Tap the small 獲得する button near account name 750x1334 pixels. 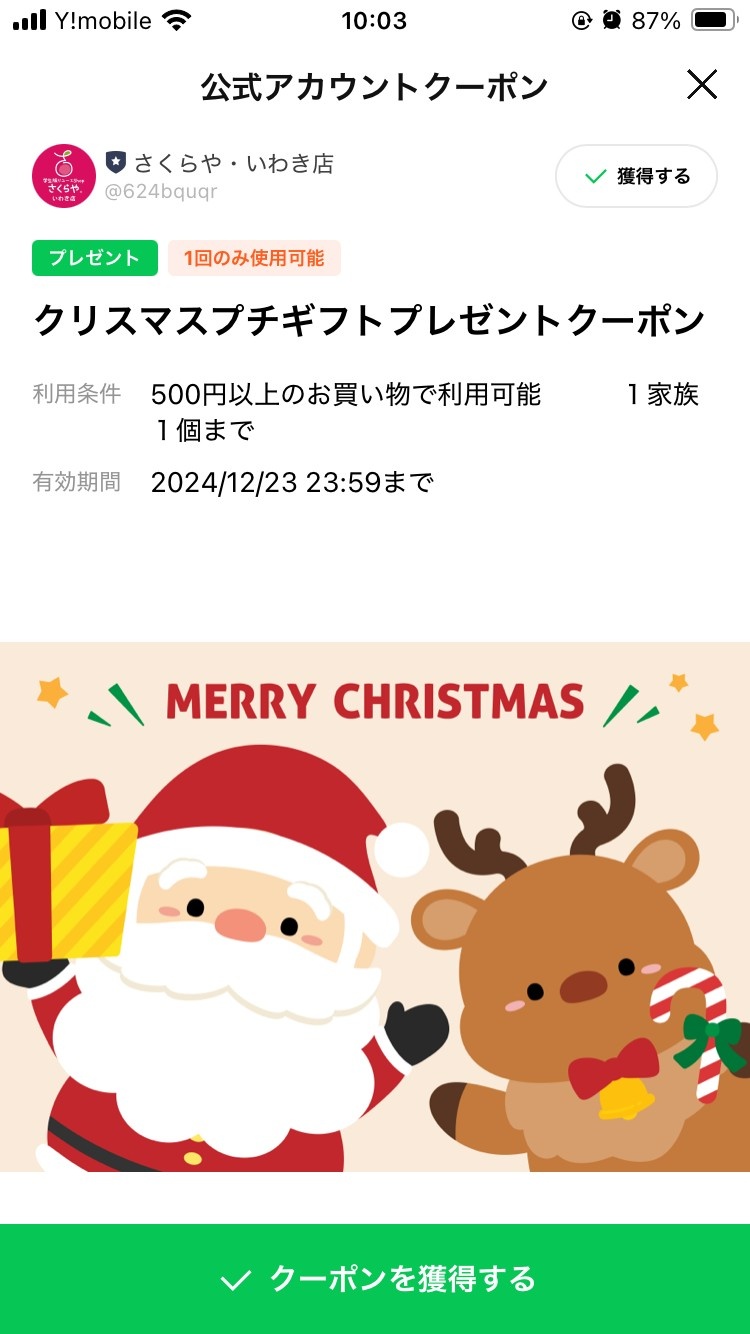pyautogui.click(x=636, y=176)
